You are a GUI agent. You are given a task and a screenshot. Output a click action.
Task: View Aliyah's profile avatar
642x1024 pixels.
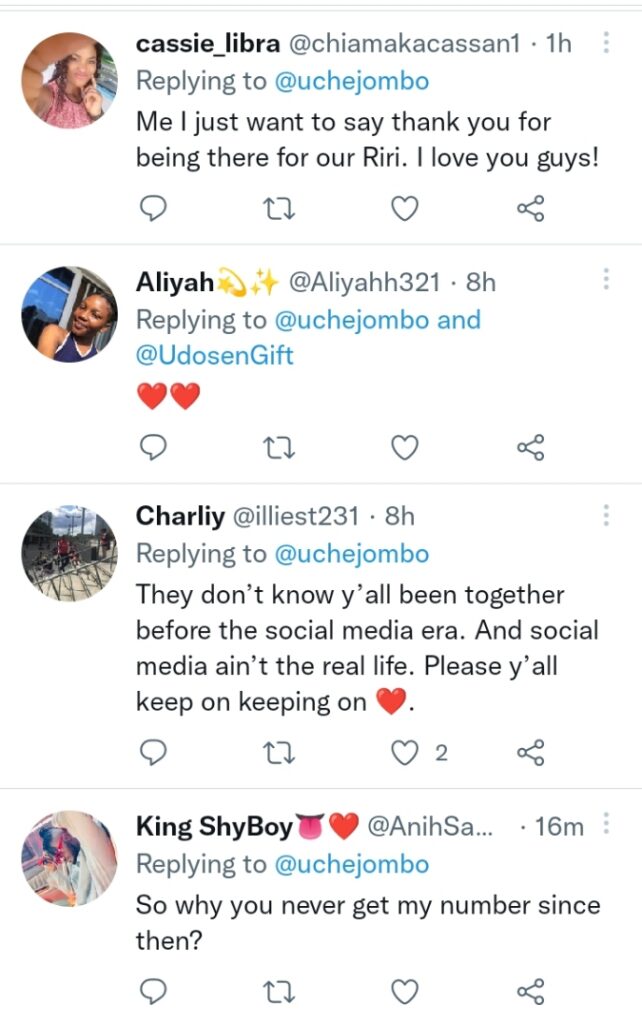[x=69, y=314]
